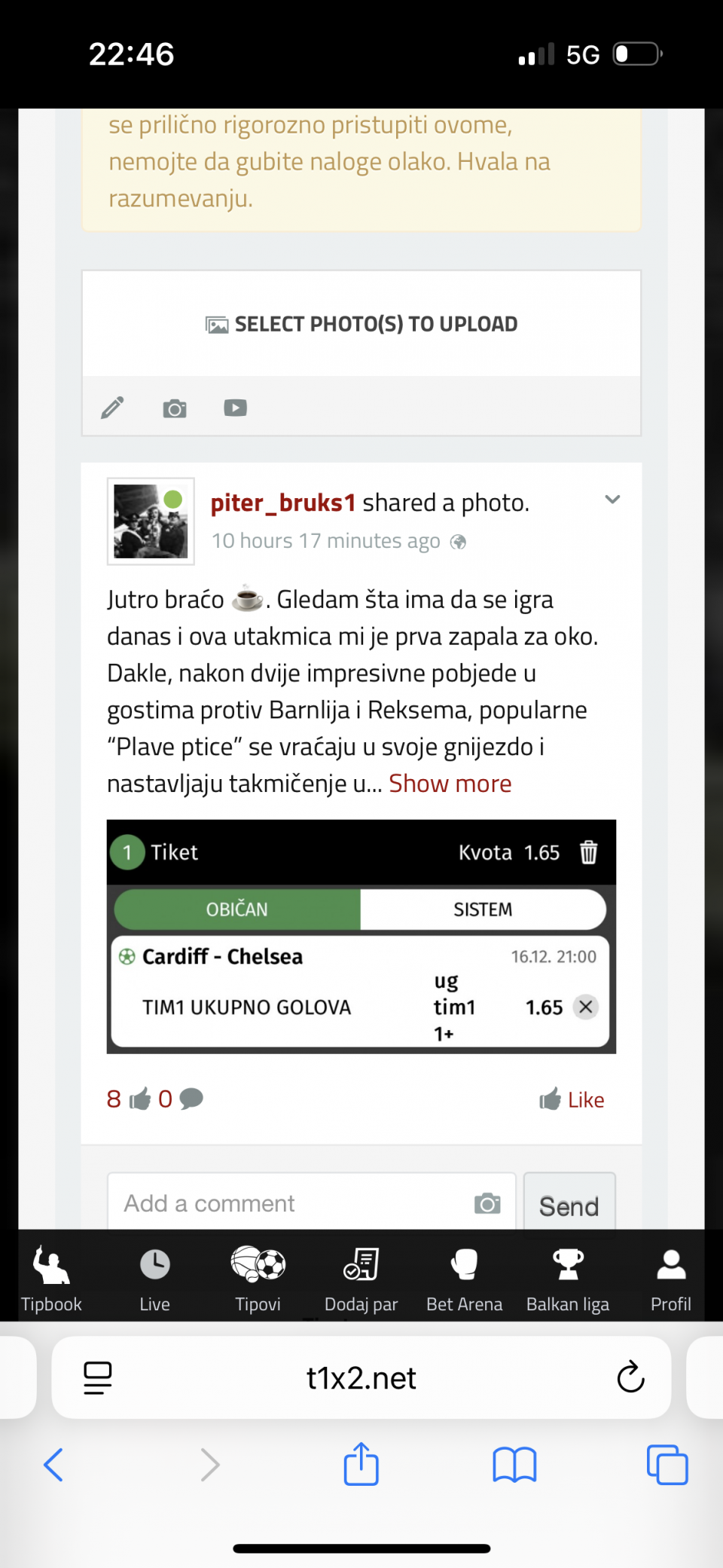Image resolution: width=723 pixels, height=1568 pixels.
Task: Expand post options chevron
Action: 612,500
